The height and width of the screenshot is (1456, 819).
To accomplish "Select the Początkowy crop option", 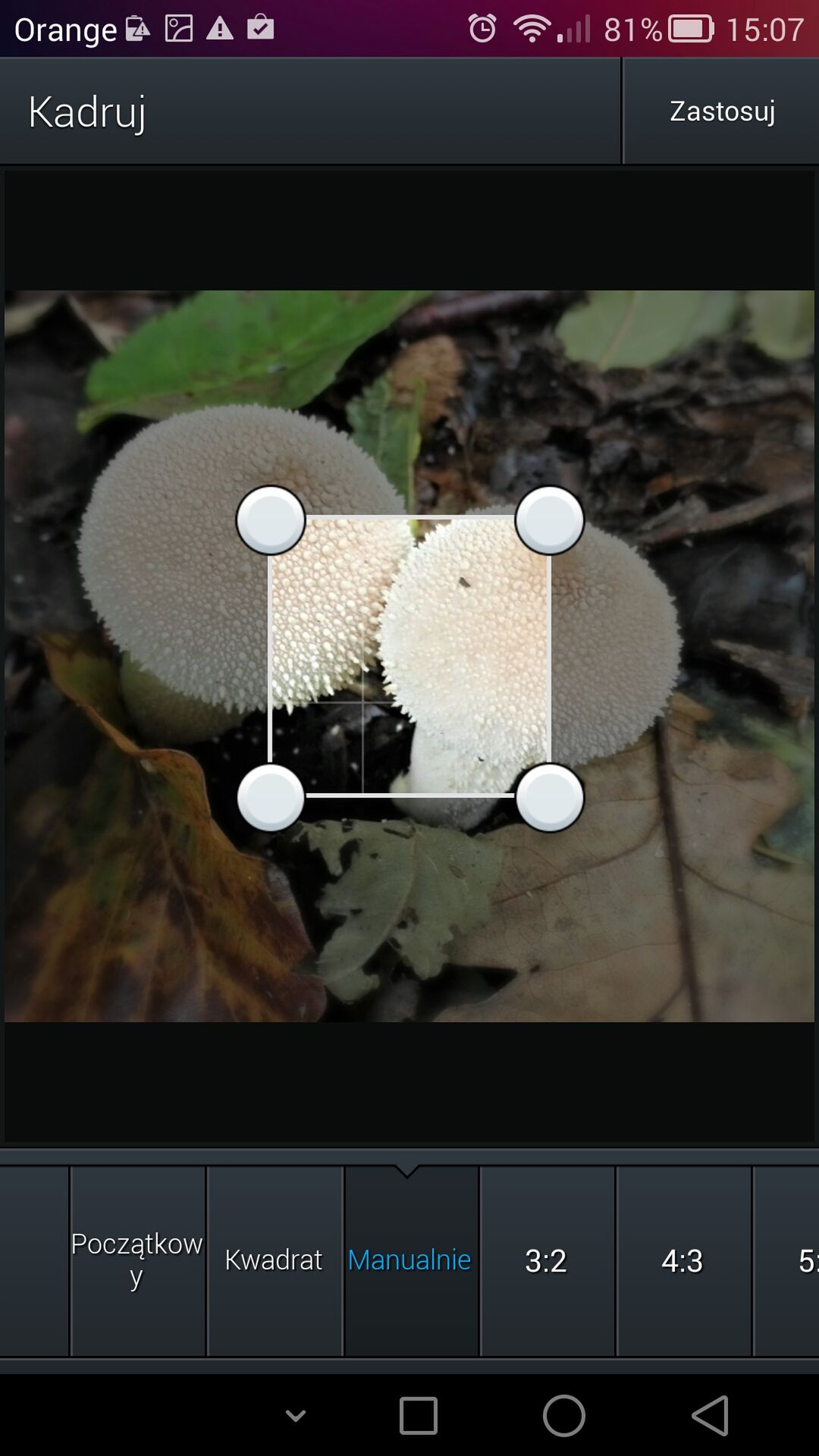I will pos(137,1260).
